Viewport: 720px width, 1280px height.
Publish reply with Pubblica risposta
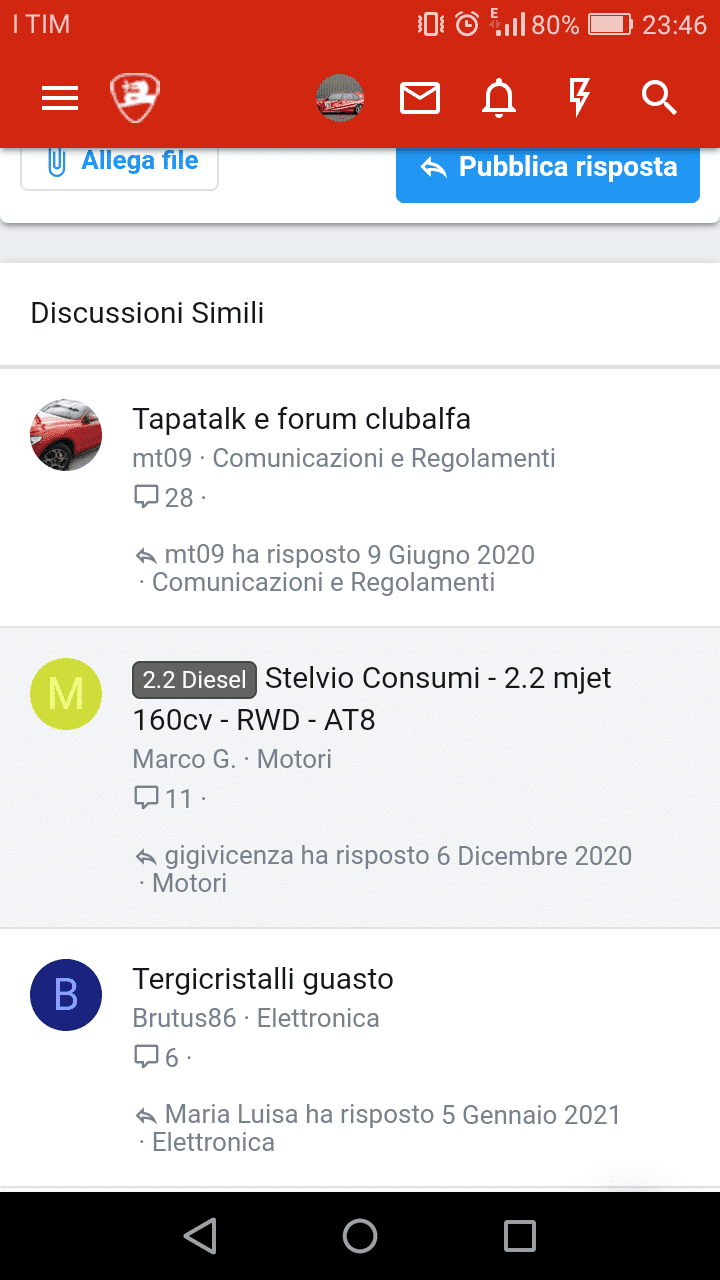548,168
